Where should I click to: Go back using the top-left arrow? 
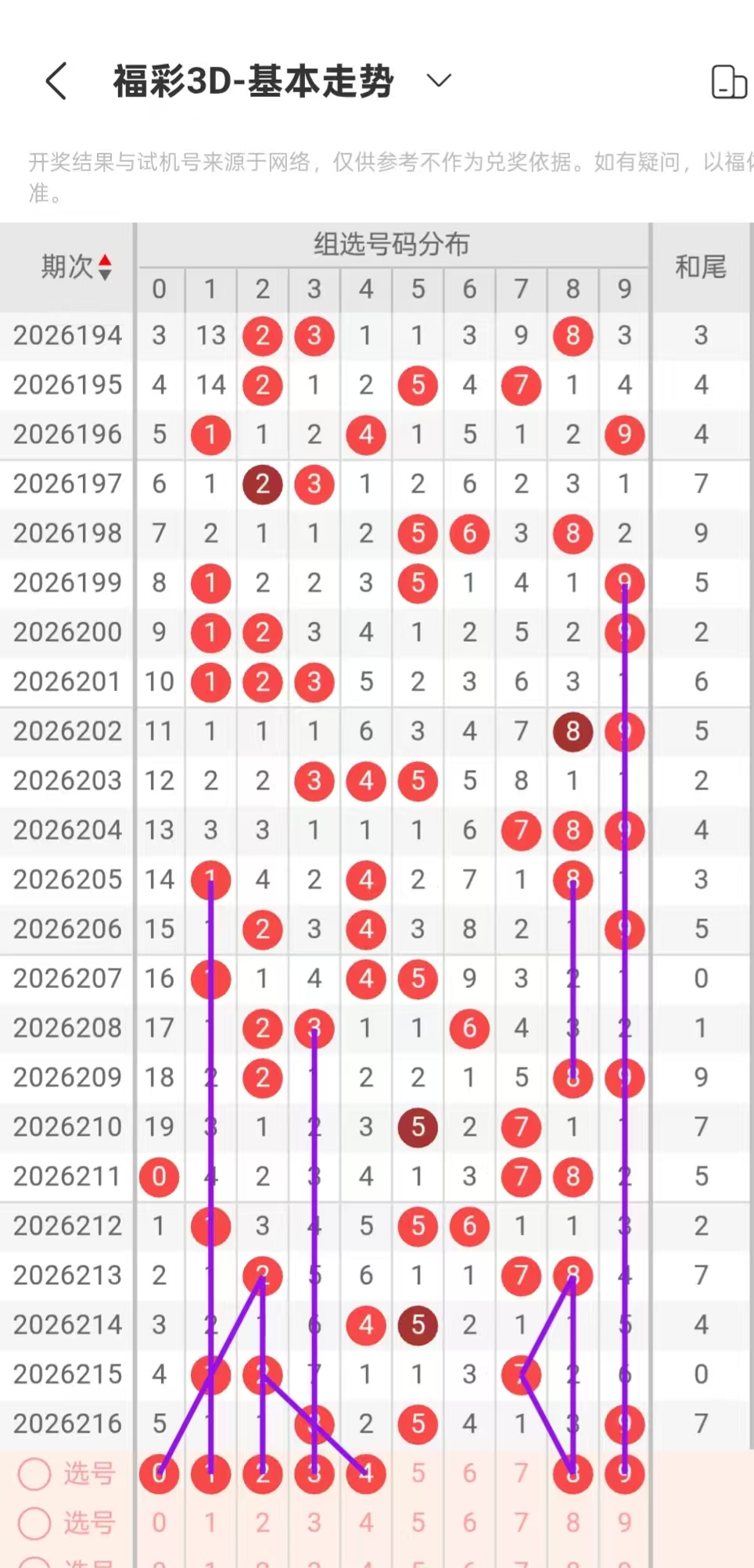tap(56, 81)
